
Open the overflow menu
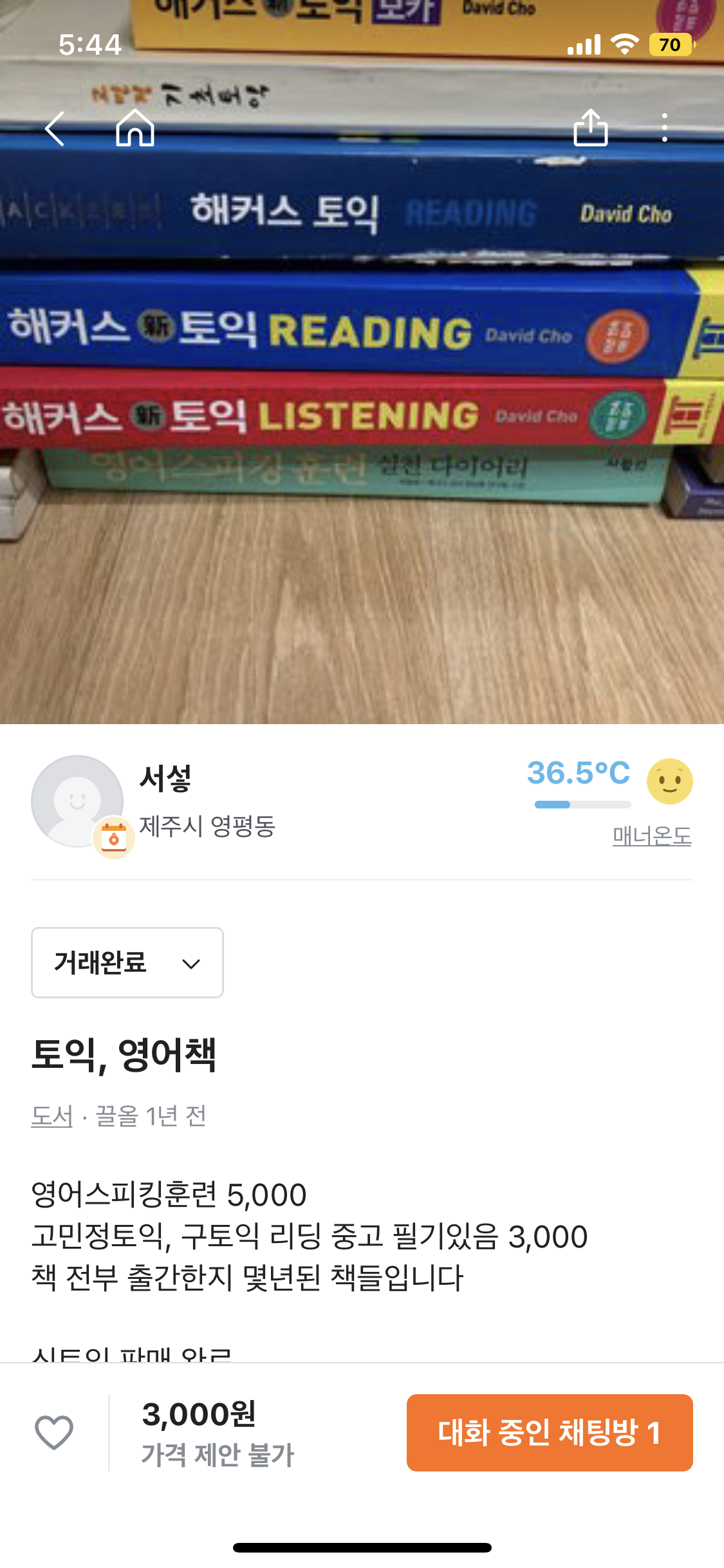(x=665, y=128)
